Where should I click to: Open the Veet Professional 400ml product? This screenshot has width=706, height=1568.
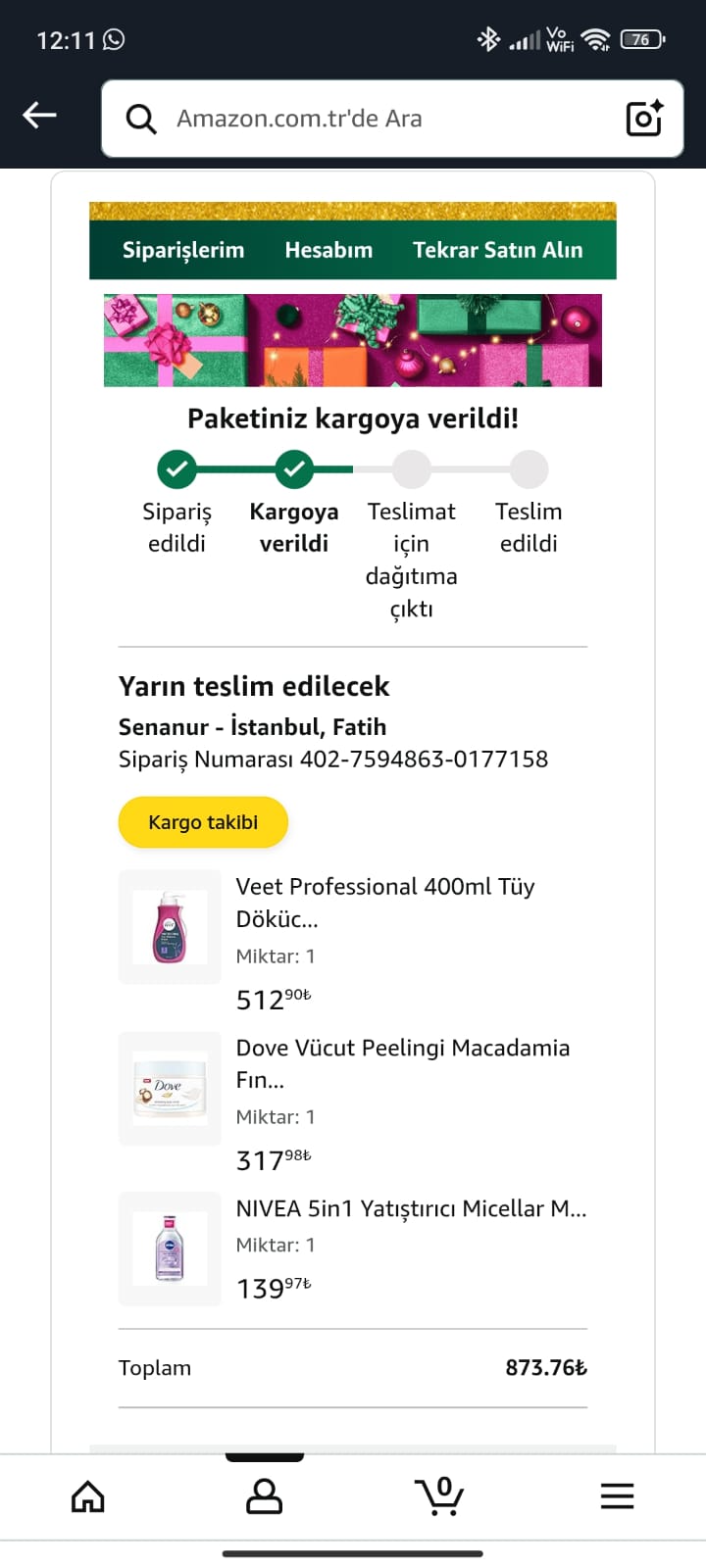tap(385, 902)
